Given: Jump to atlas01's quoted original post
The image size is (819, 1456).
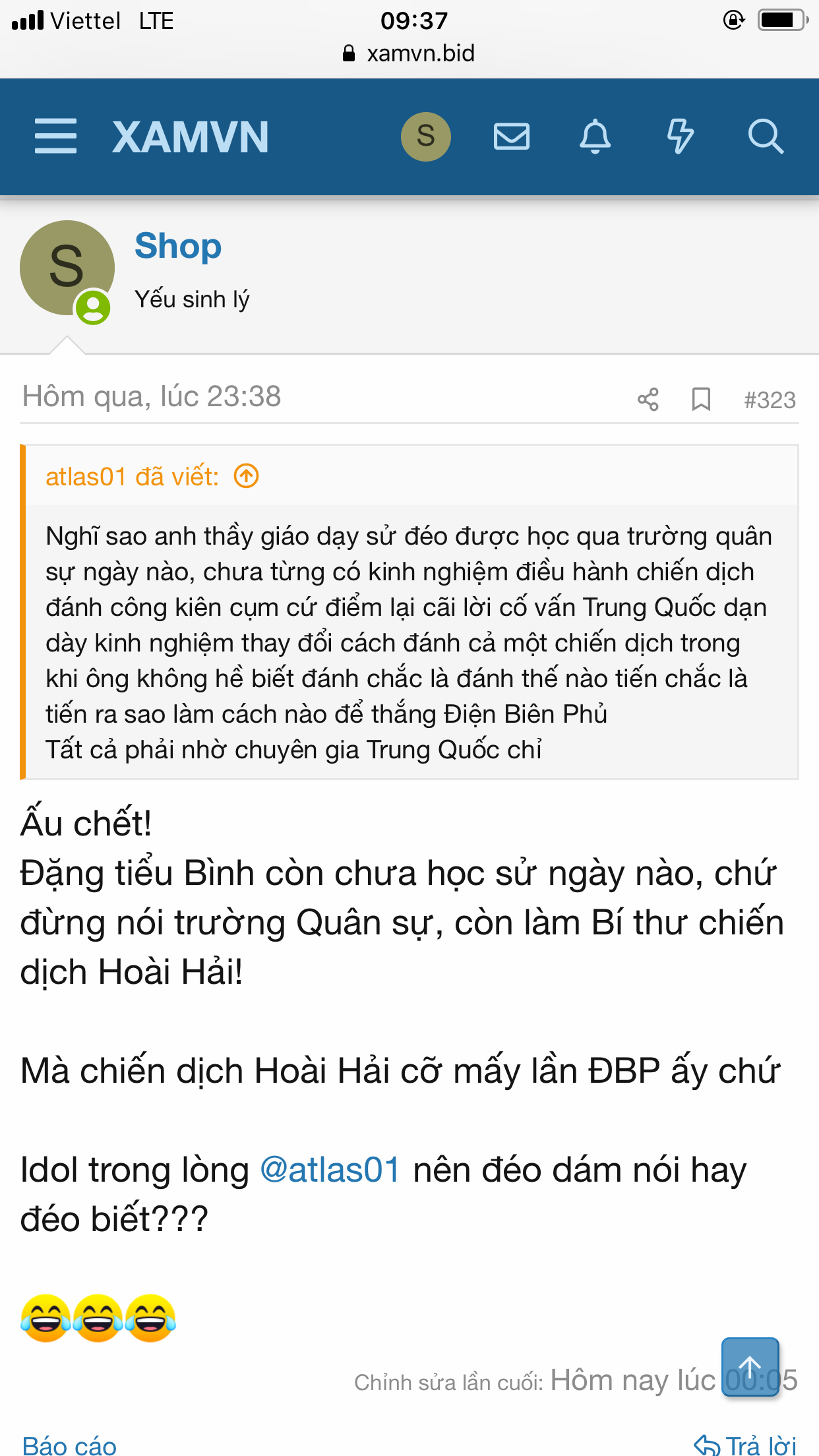Looking at the screenshot, I should click(247, 476).
